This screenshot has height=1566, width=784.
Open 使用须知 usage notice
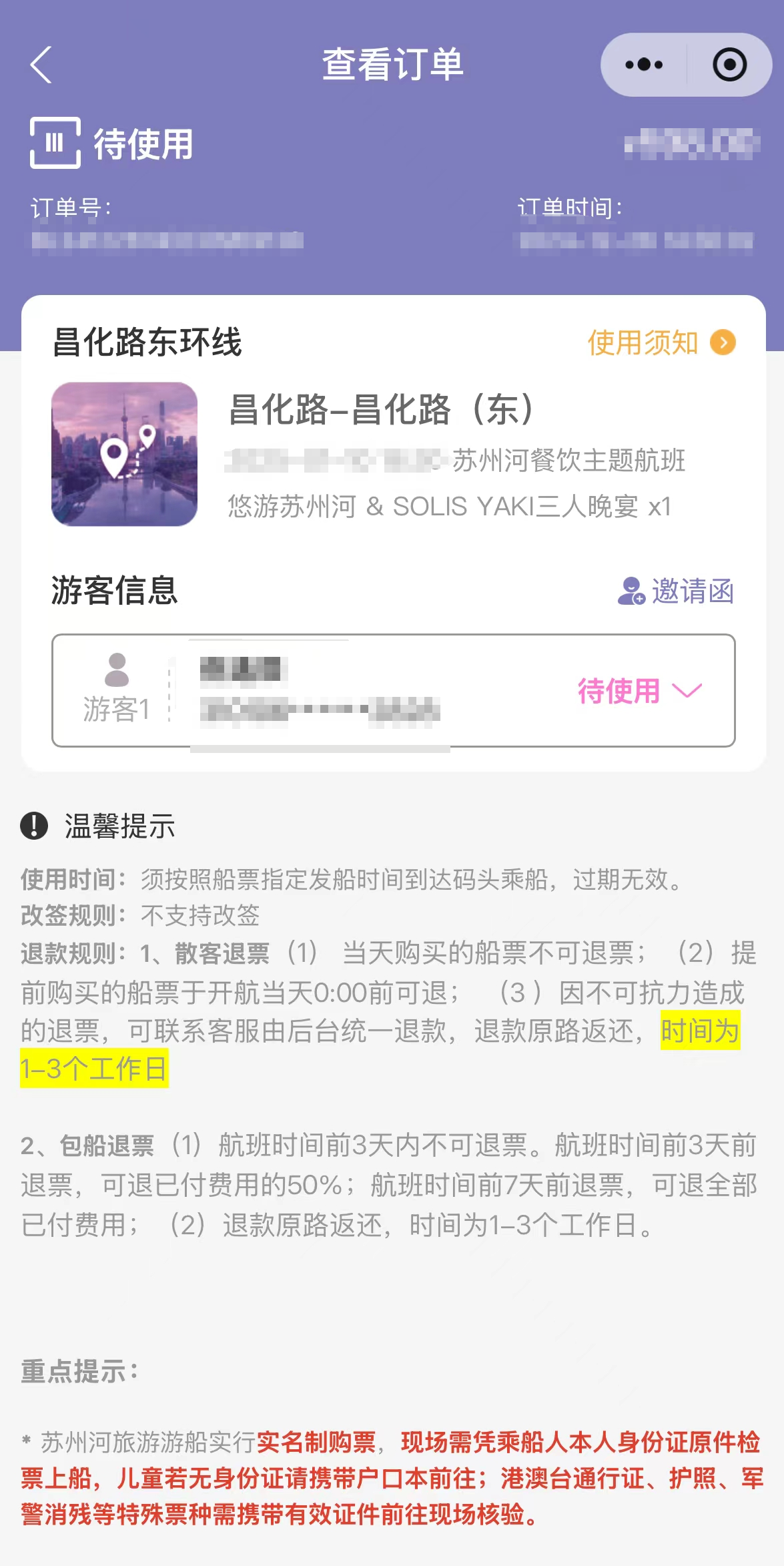point(661,342)
